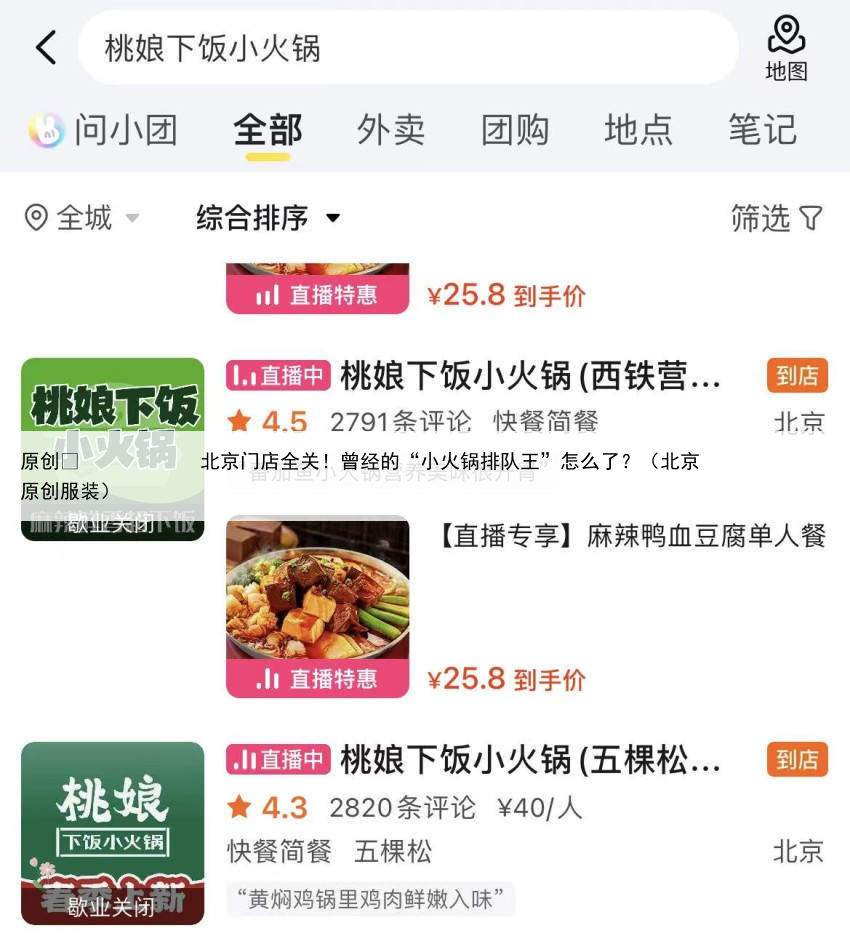This screenshot has width=850, height=952.
Task: Open the 桃娘下饭小火锅 (西铁营…) shop result
Action: [530, 377]
